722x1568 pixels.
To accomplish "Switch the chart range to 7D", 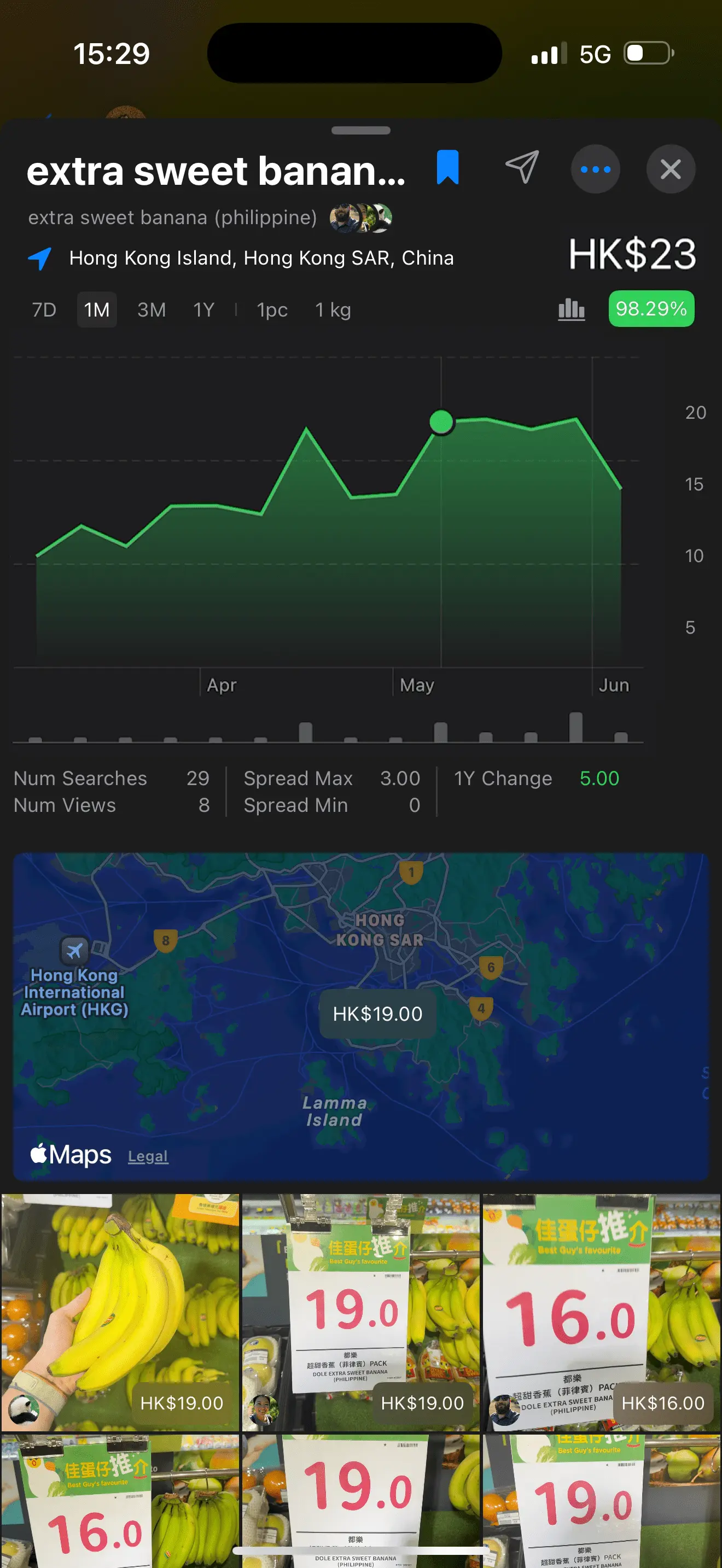I will coord(44,310).
